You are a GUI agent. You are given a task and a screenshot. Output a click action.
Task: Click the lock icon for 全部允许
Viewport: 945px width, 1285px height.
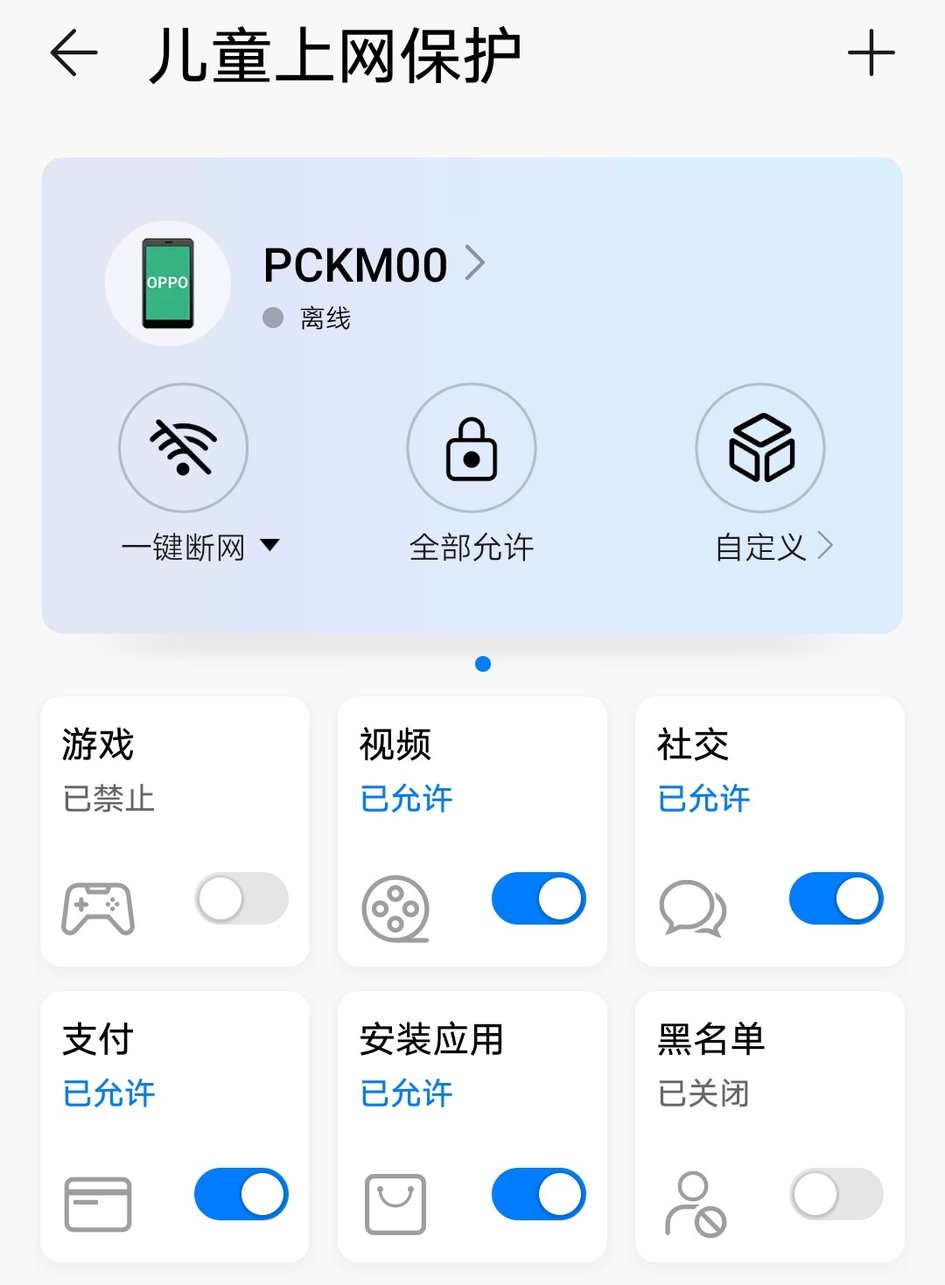click(471, 447)
